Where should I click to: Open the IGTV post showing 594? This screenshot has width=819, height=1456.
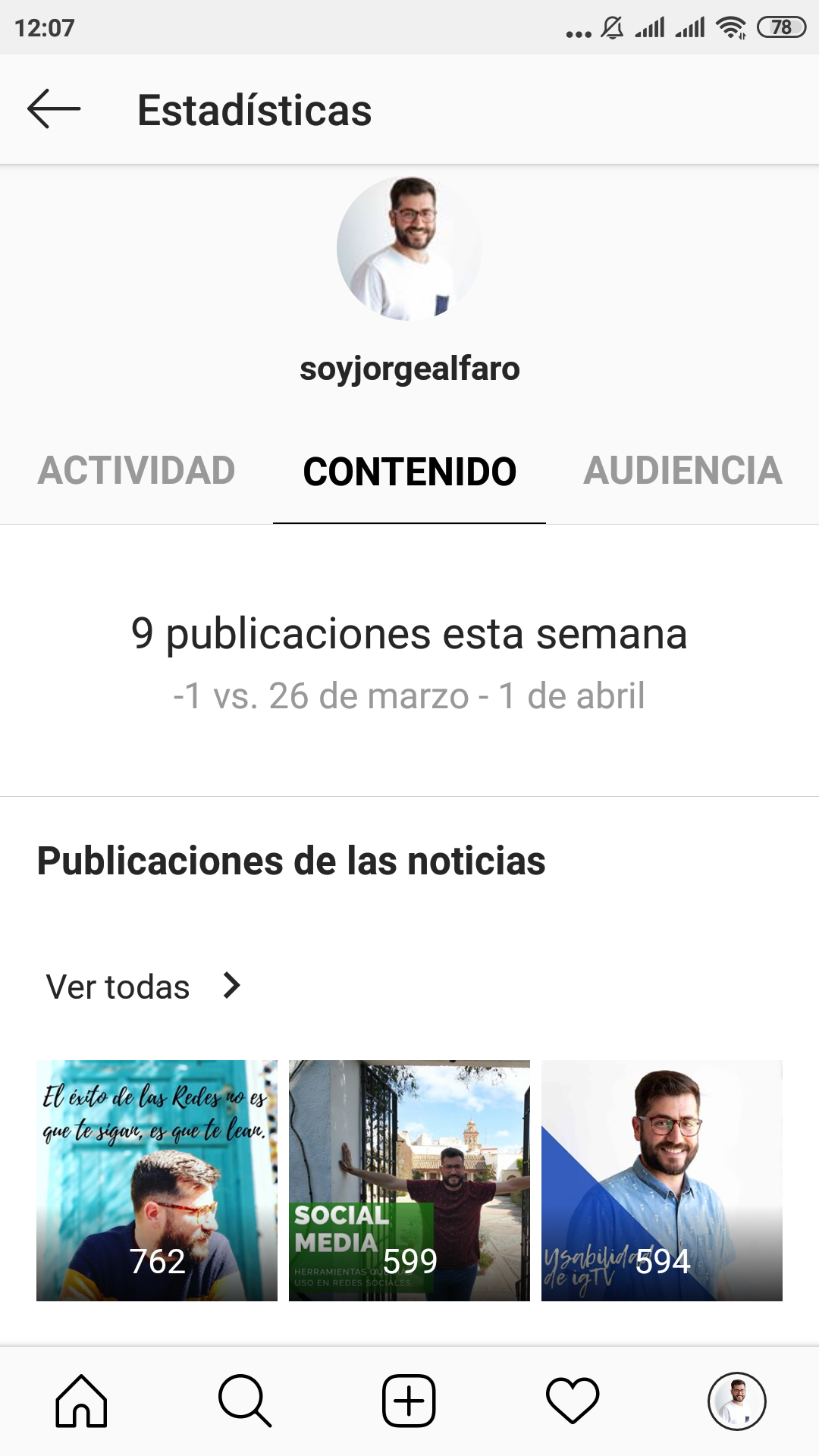coord(662,1180)
